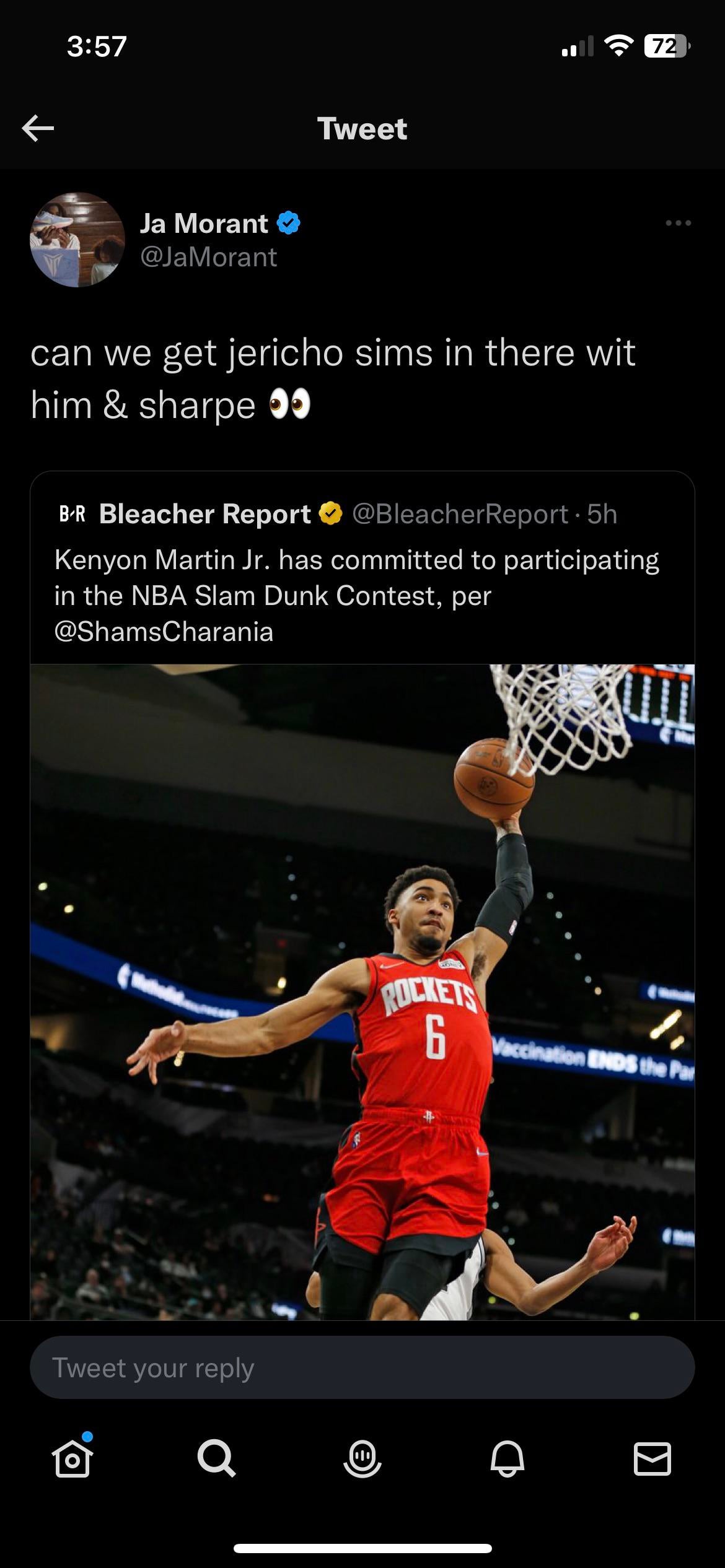Go back using the top-left arrow
Viewport: 725px width, 1568px height.
38,129
